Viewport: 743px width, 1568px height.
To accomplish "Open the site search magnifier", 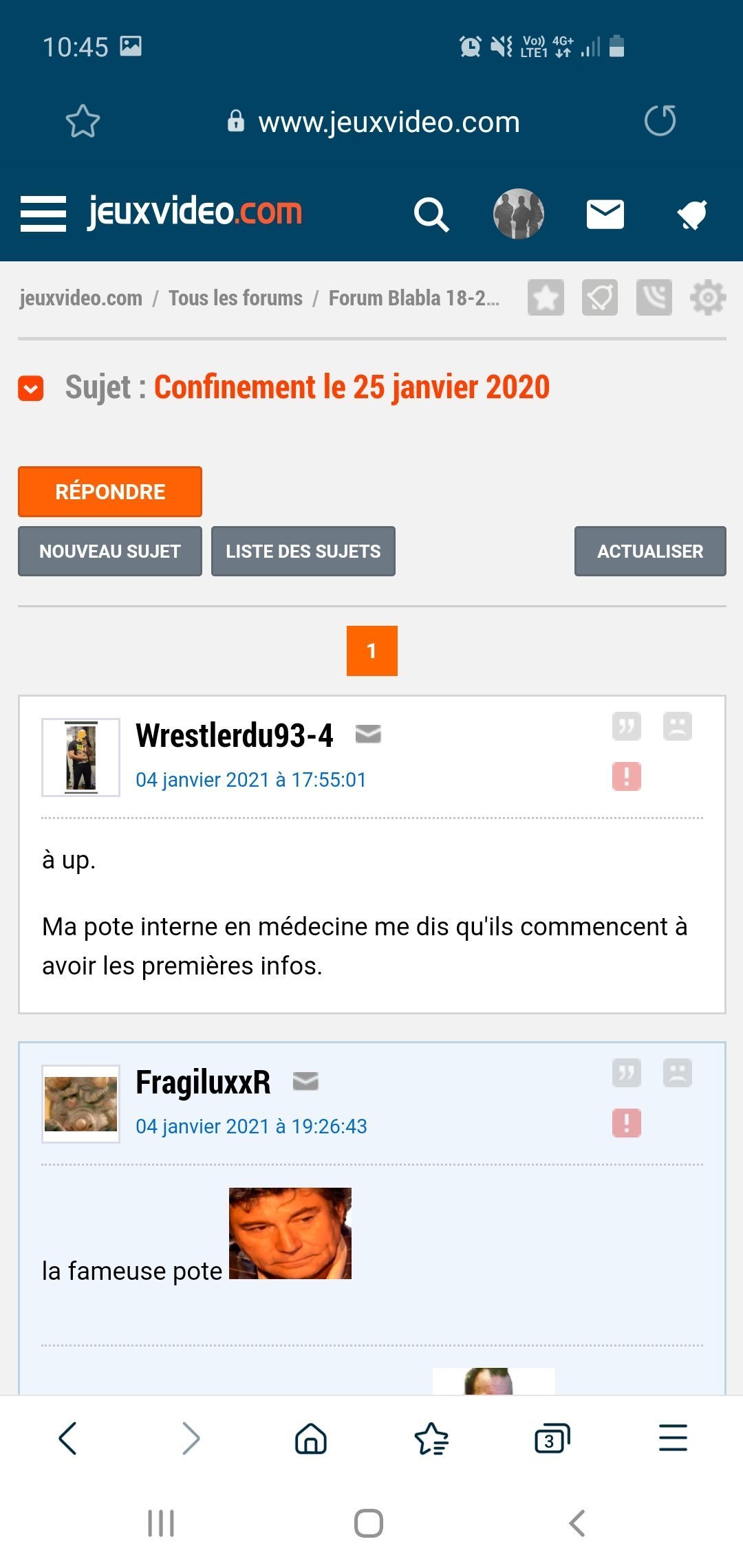I will click(431, 215).
